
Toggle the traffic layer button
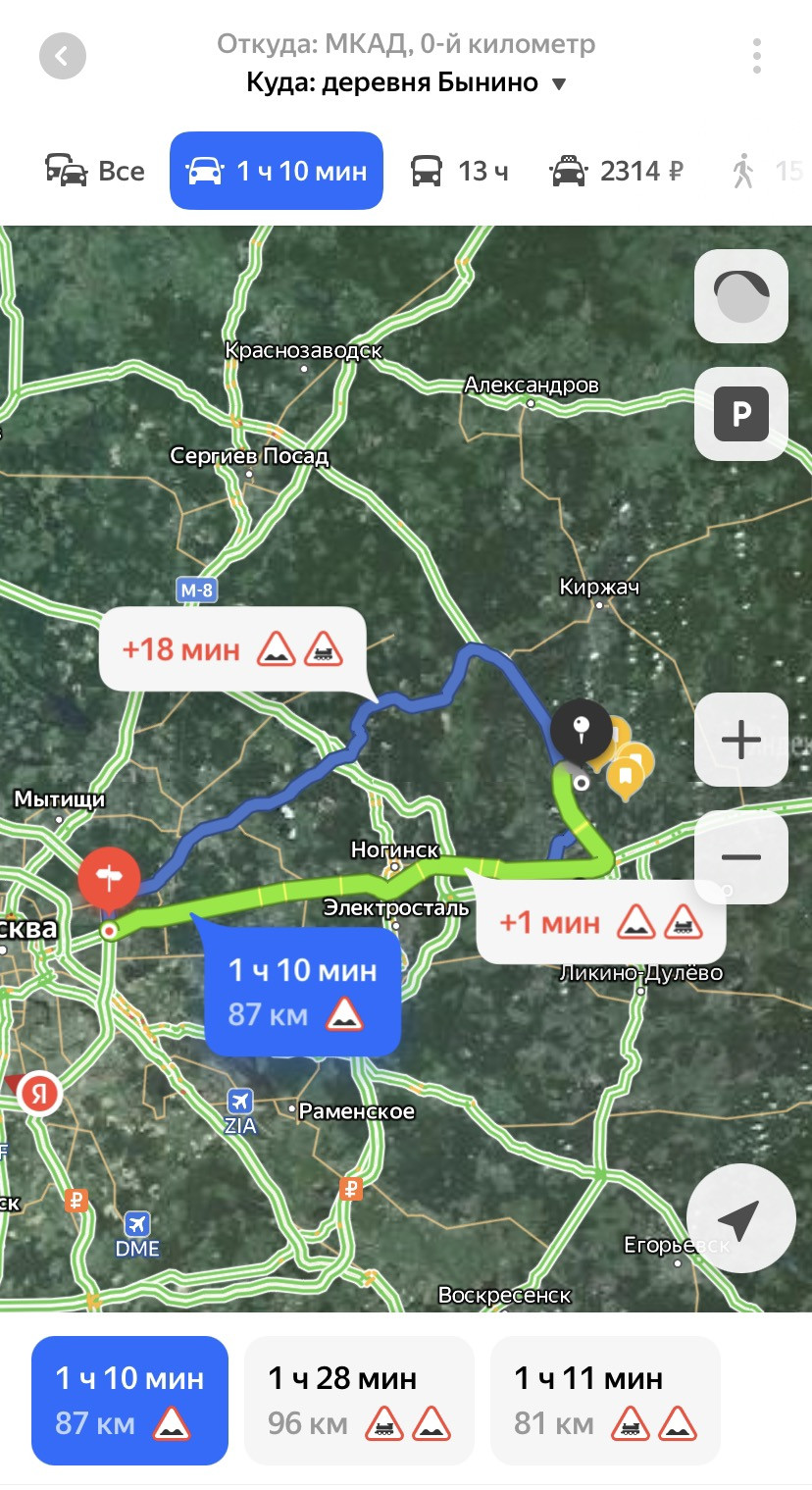[x=741, y=296]
